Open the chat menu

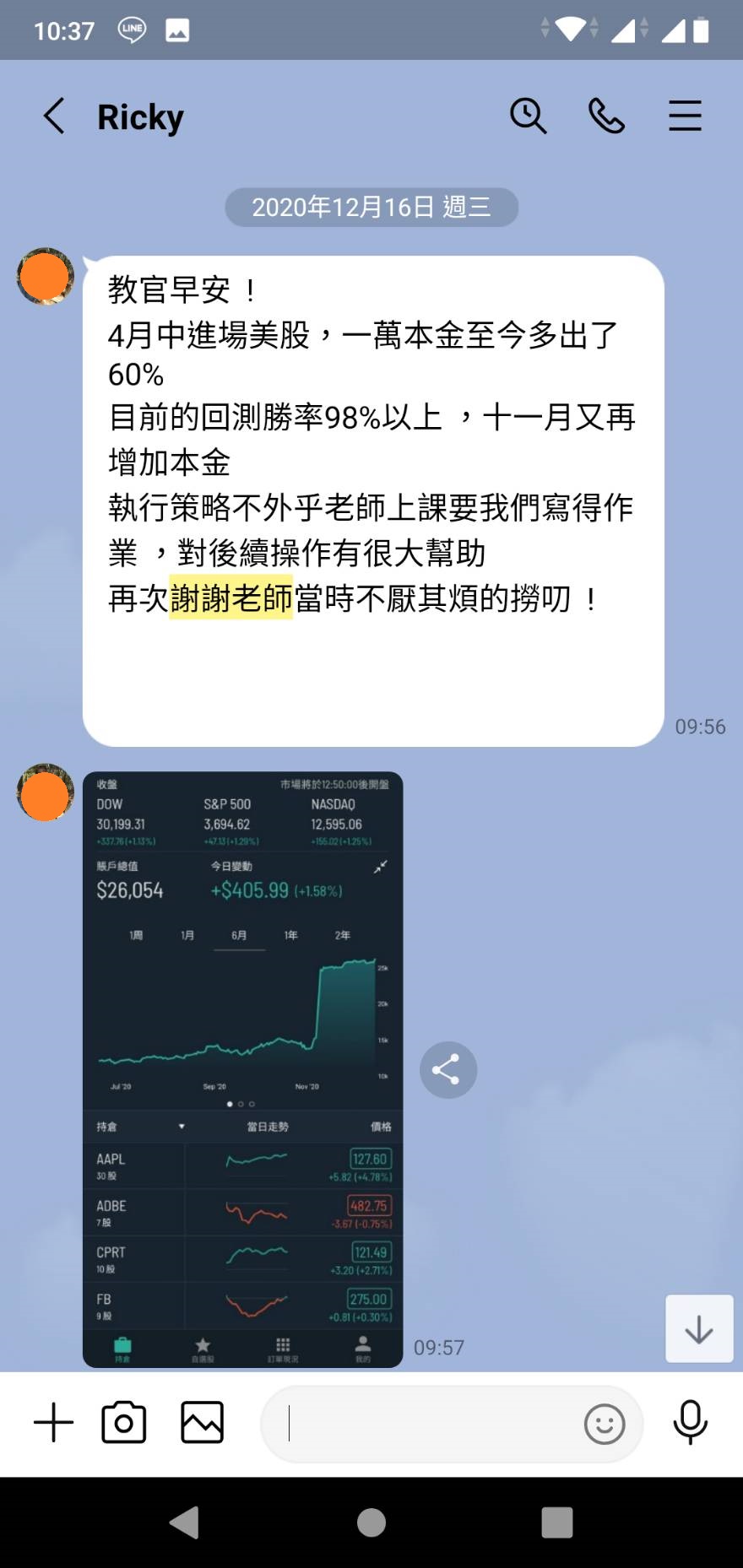click(x=685, y=116)
